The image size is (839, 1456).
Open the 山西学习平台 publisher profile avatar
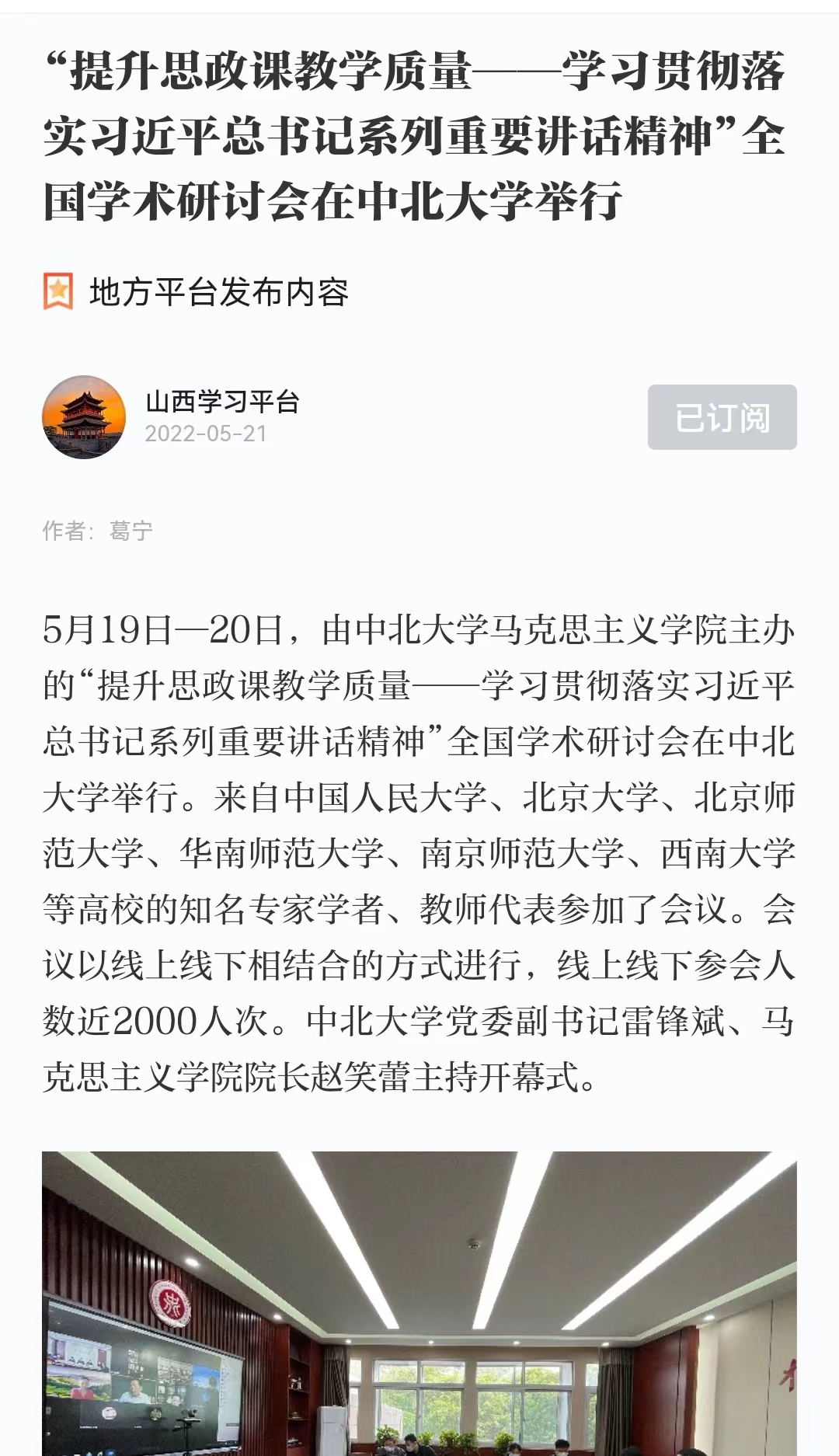(x=84, y=417)
